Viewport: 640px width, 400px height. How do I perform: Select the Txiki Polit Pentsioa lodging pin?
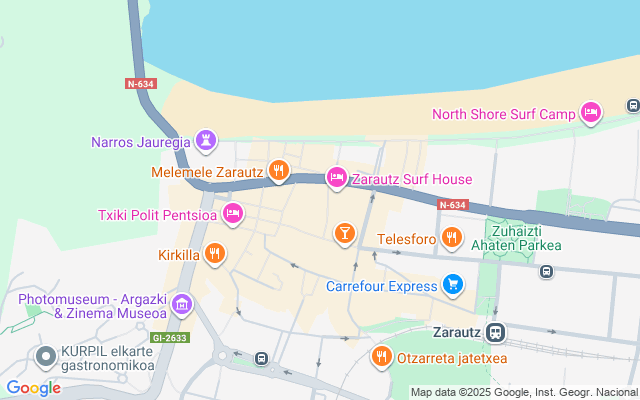coord(233,213)
